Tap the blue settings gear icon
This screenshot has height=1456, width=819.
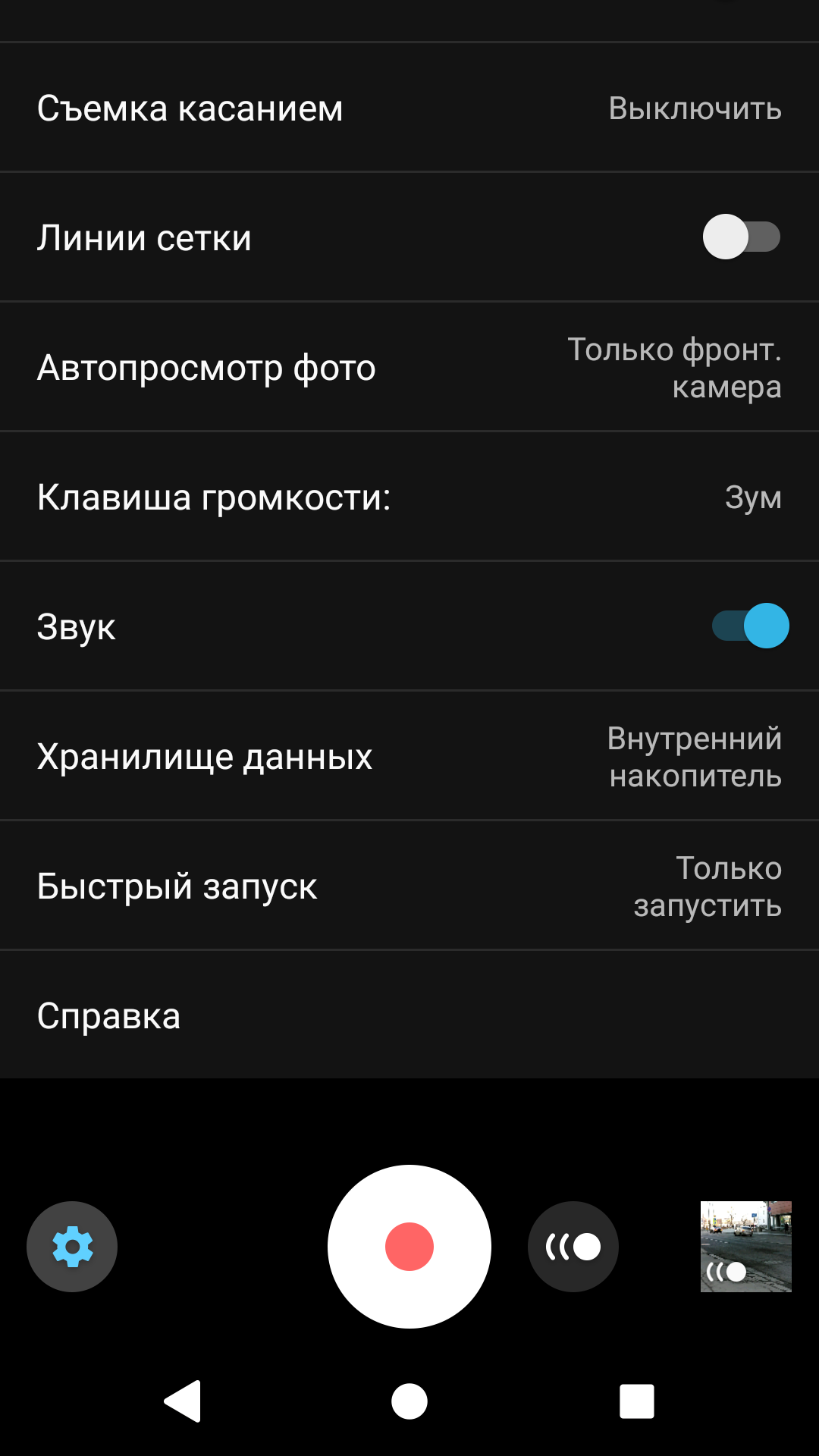point(72,1247)
